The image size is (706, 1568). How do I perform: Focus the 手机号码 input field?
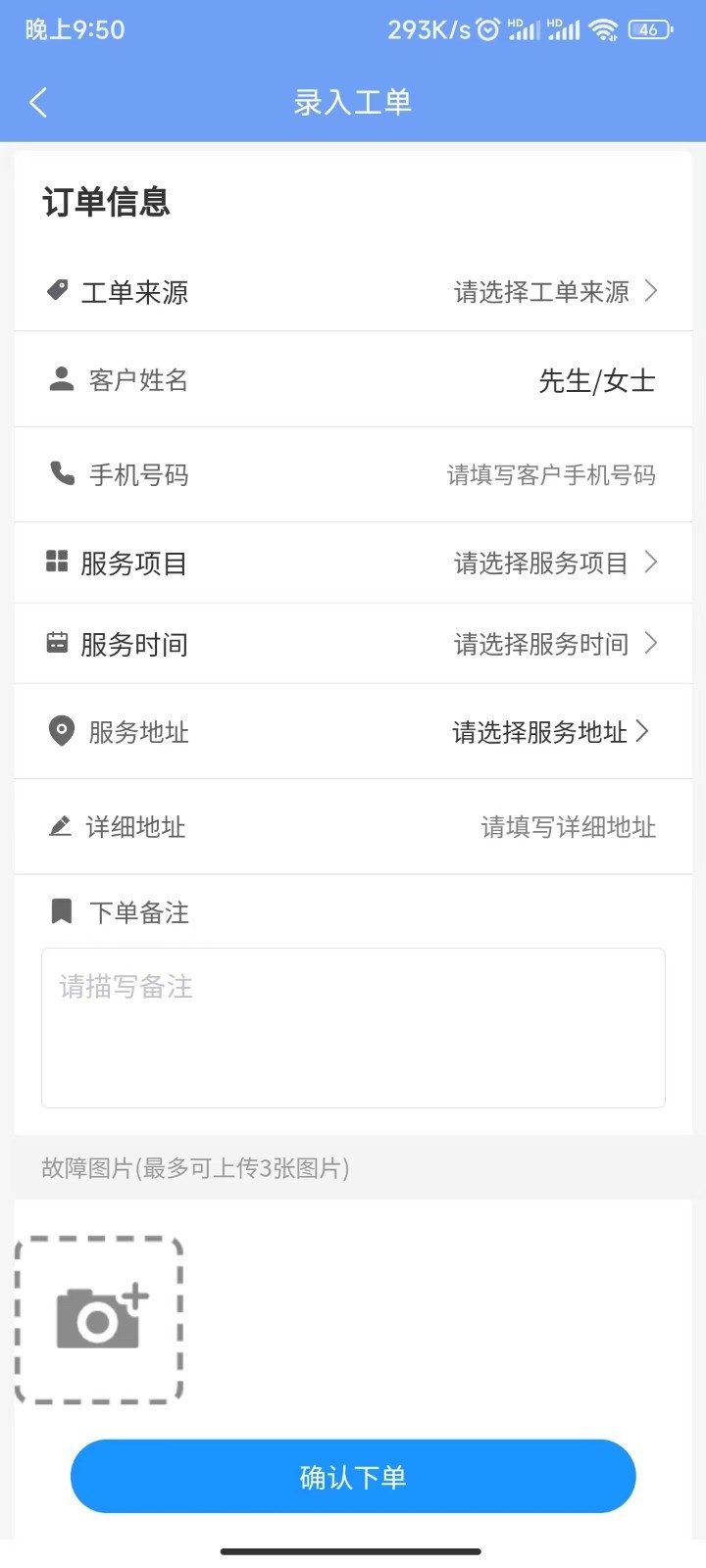[550, 475]
